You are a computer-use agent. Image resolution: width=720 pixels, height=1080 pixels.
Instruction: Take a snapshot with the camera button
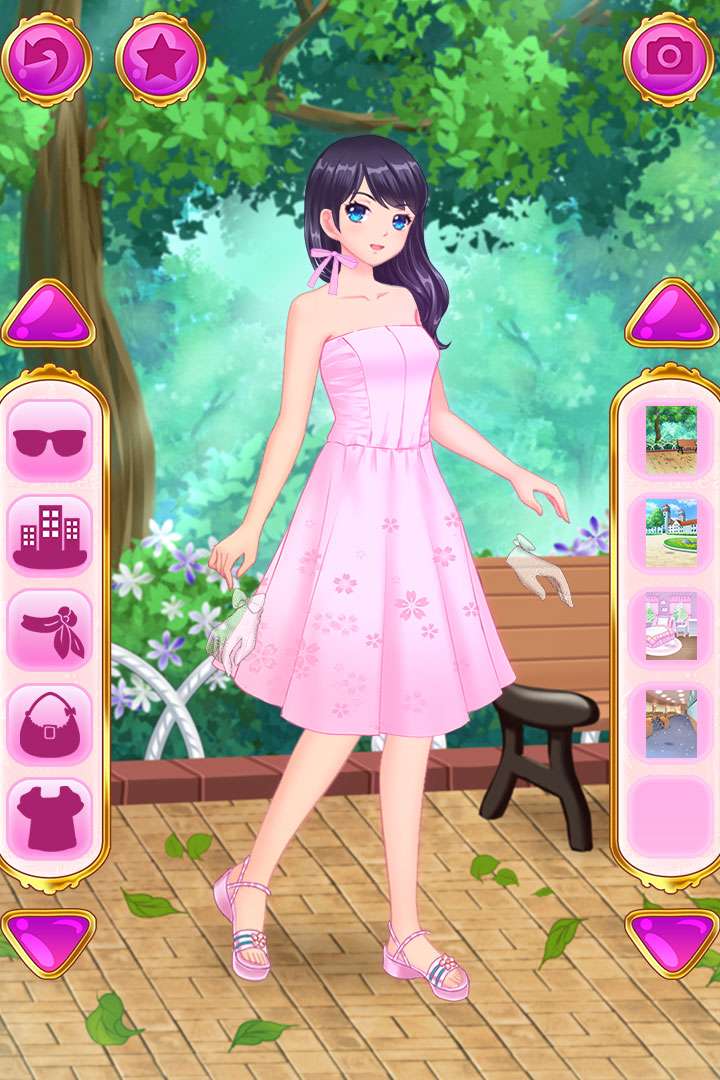point(668,58)
